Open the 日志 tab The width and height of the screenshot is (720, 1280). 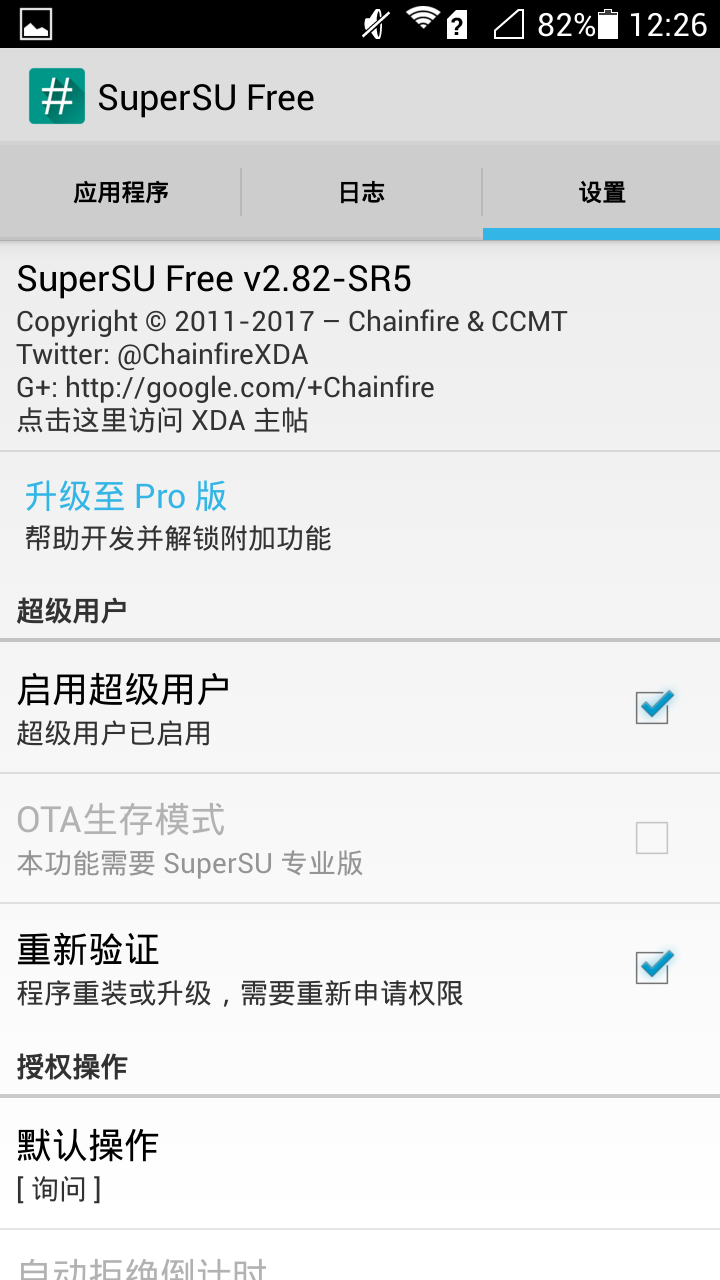361,192
